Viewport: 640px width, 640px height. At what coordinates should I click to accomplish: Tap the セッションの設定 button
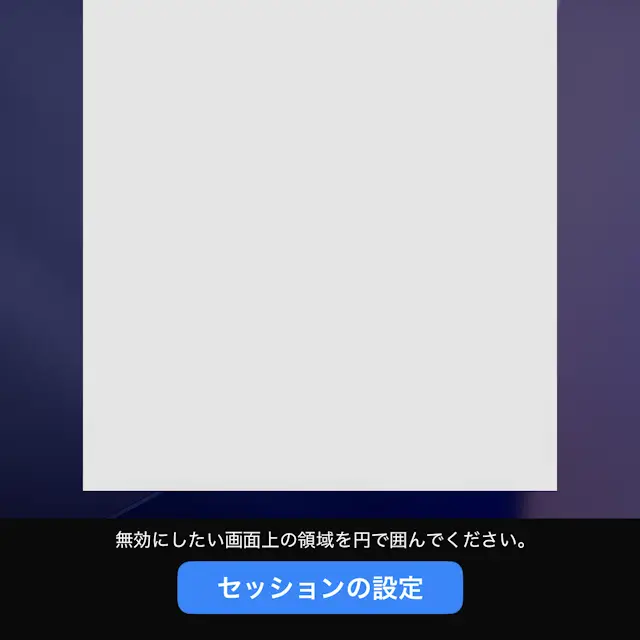[320, 588]
